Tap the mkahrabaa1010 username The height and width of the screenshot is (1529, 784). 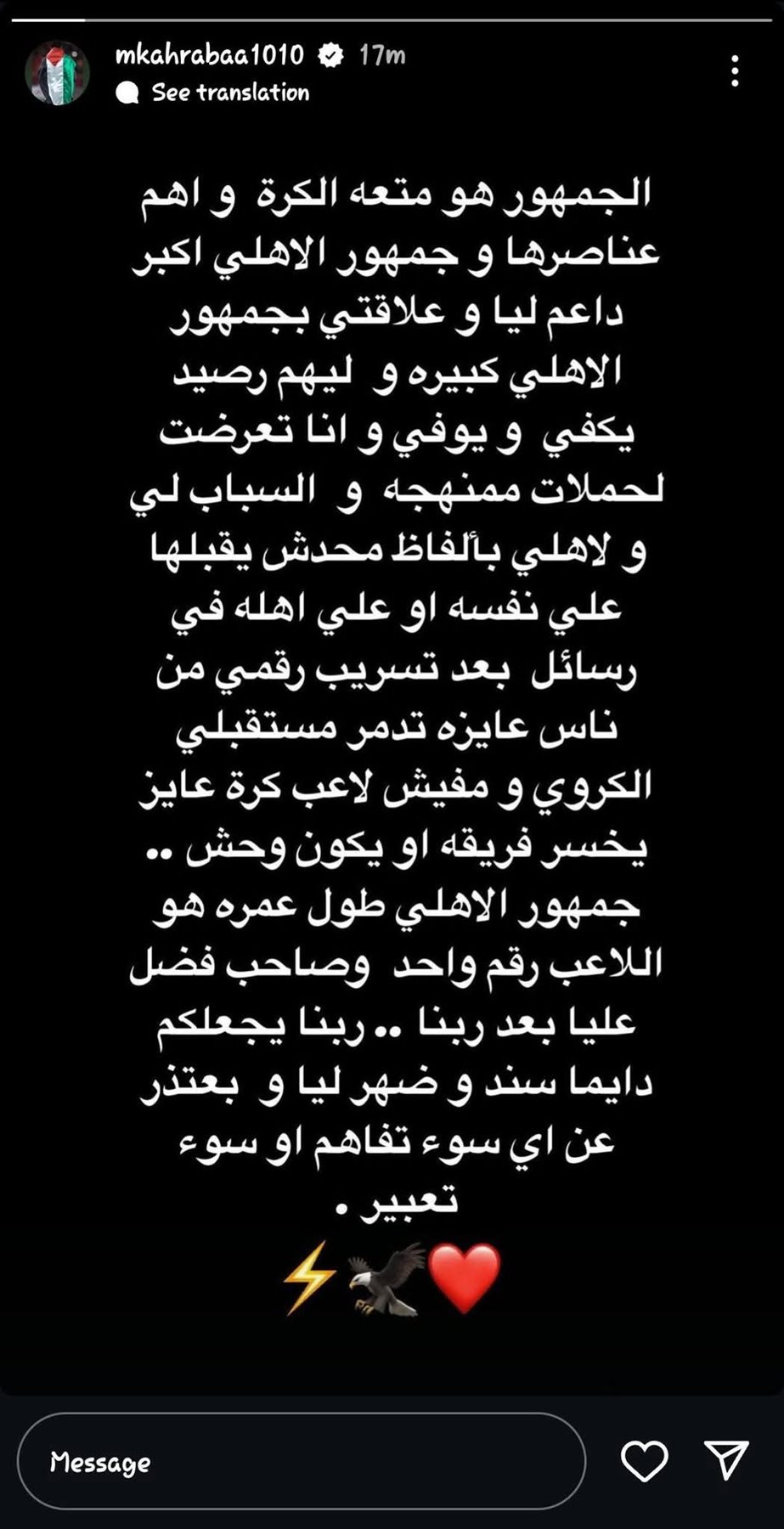click(209, 55)
